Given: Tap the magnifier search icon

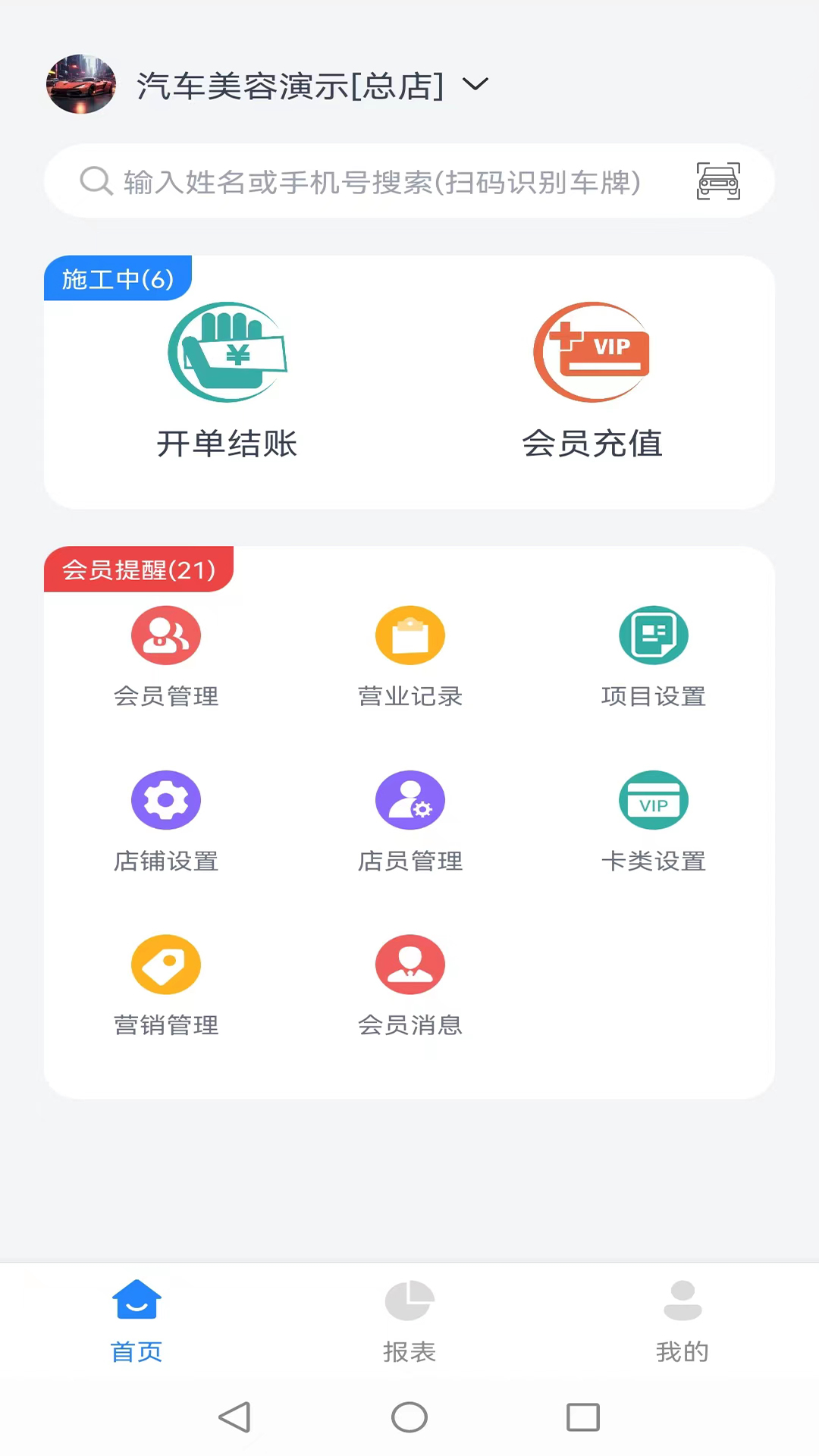Looking at the screenshot, I should pos(96,181).
